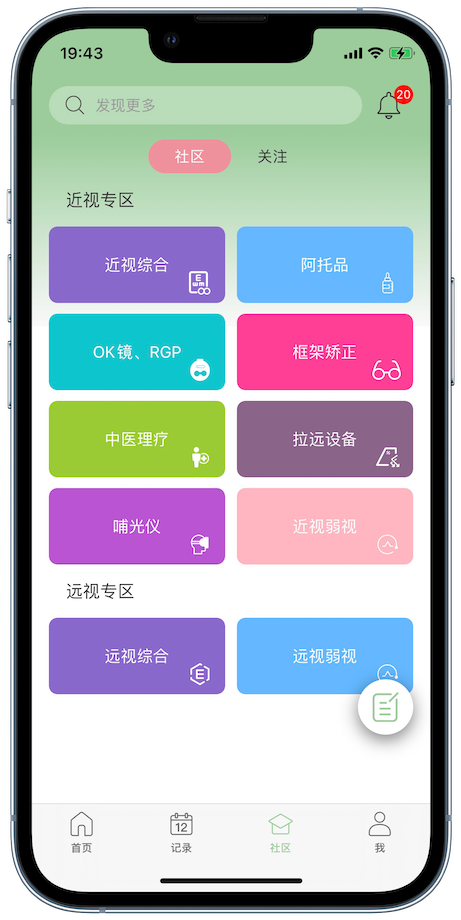Viewport: 461px width, 920px height.
Task: Go to the 首页 tab
Action: tap(82, 833)
